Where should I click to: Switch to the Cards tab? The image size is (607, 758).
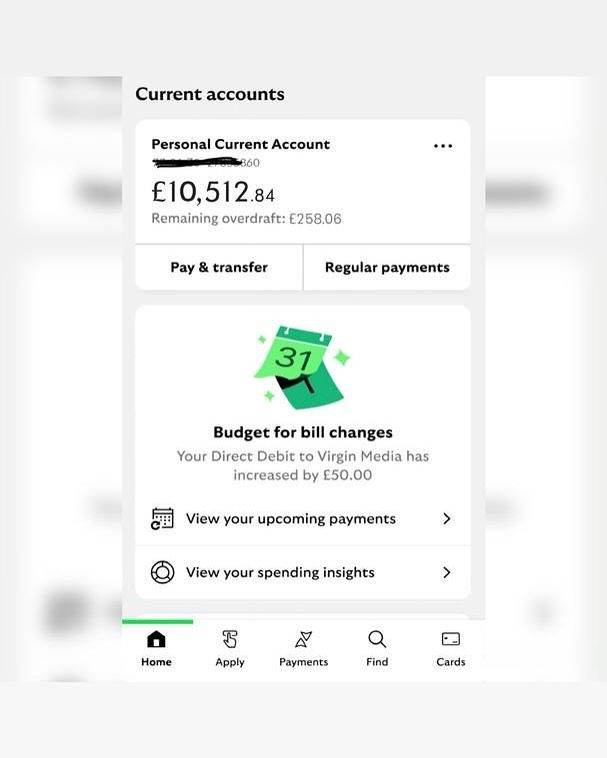point(451,648)
